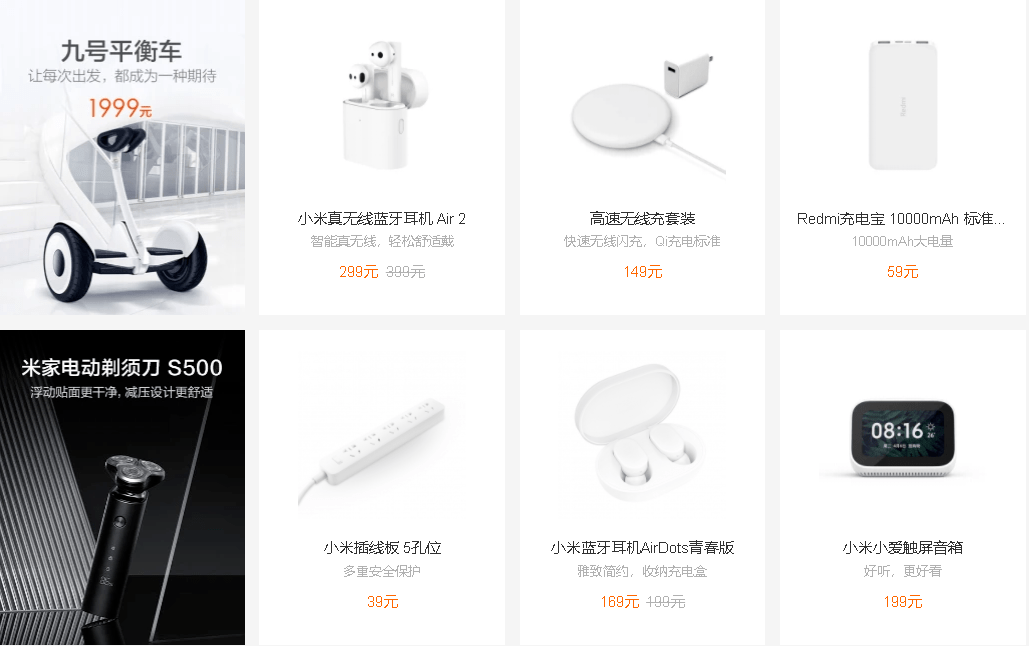Viewport: 1029px width, 646px height.
Task: View 小米真无线蓝牙耳机 Air 2 product
Action: coord(381,157)
